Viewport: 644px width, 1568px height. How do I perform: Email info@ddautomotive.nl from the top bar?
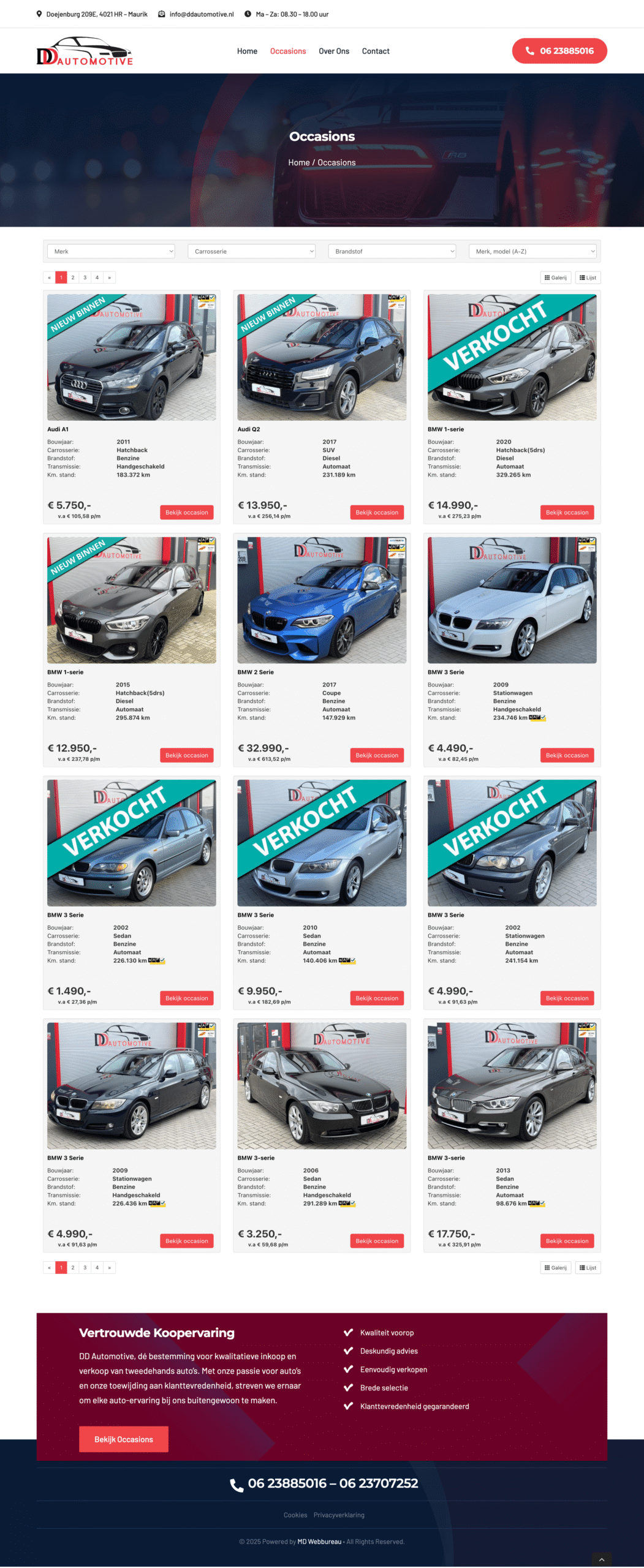pos(201,14)
